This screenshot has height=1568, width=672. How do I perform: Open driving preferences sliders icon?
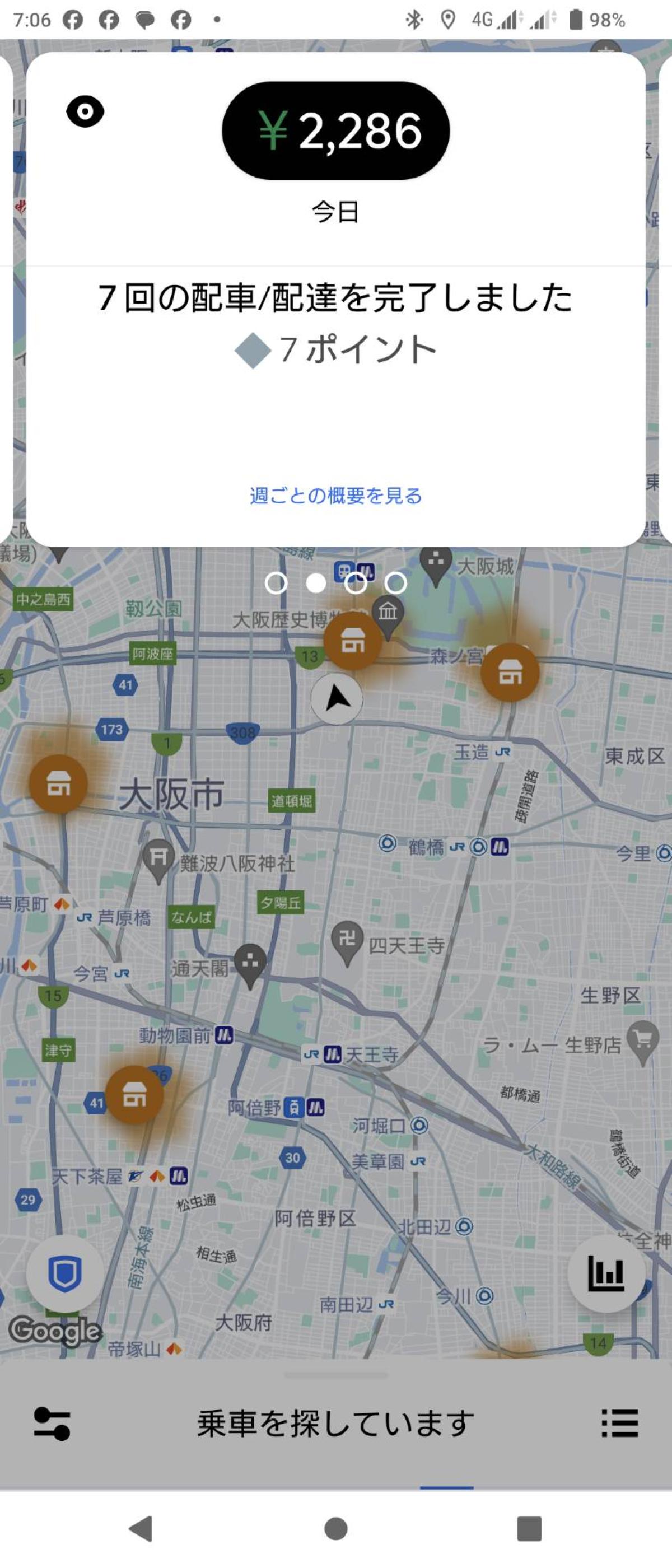pos(52,1424)
